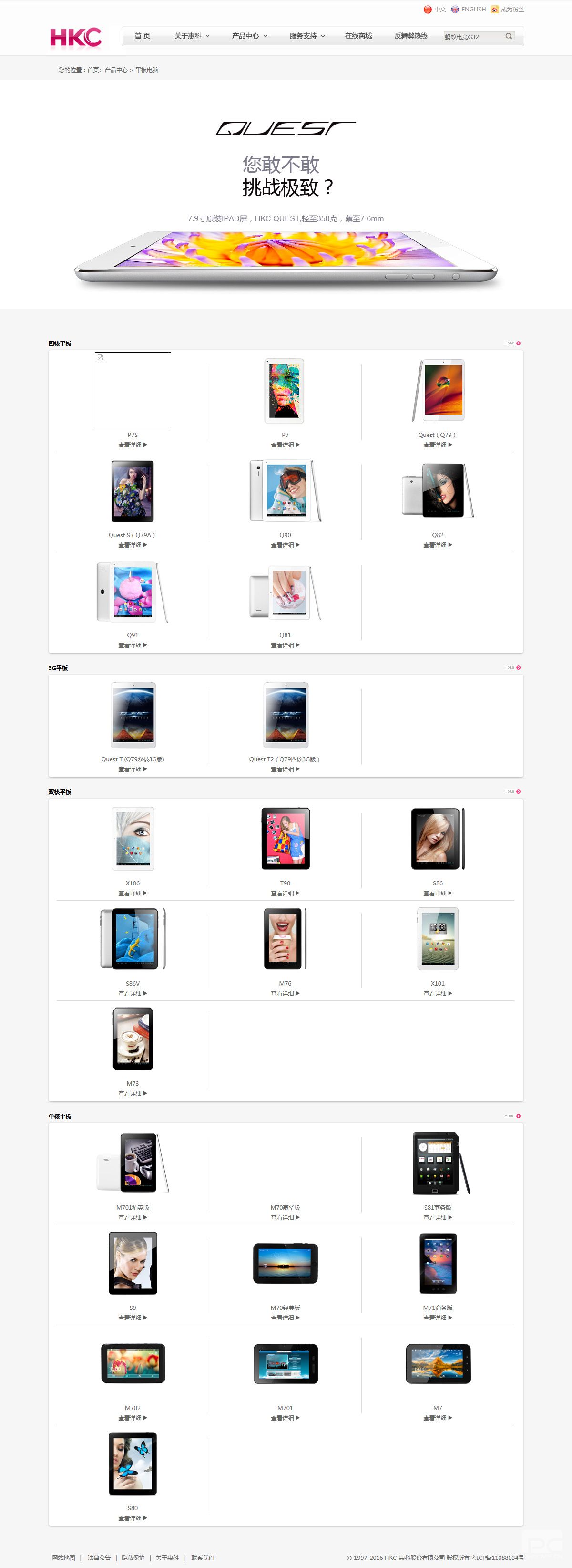Open MORE for 四核平板 section
Screen dimensions: 572x1568
click(512, 343)
